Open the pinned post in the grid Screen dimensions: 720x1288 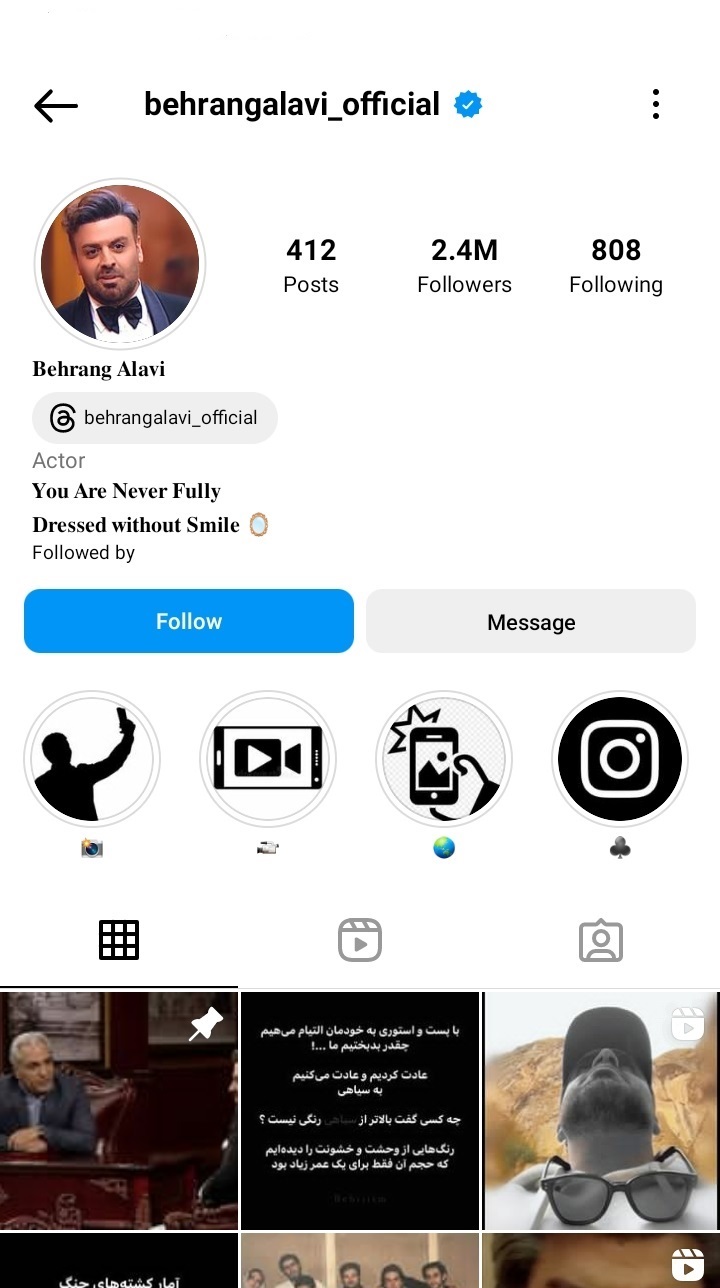coord(119,1110)
